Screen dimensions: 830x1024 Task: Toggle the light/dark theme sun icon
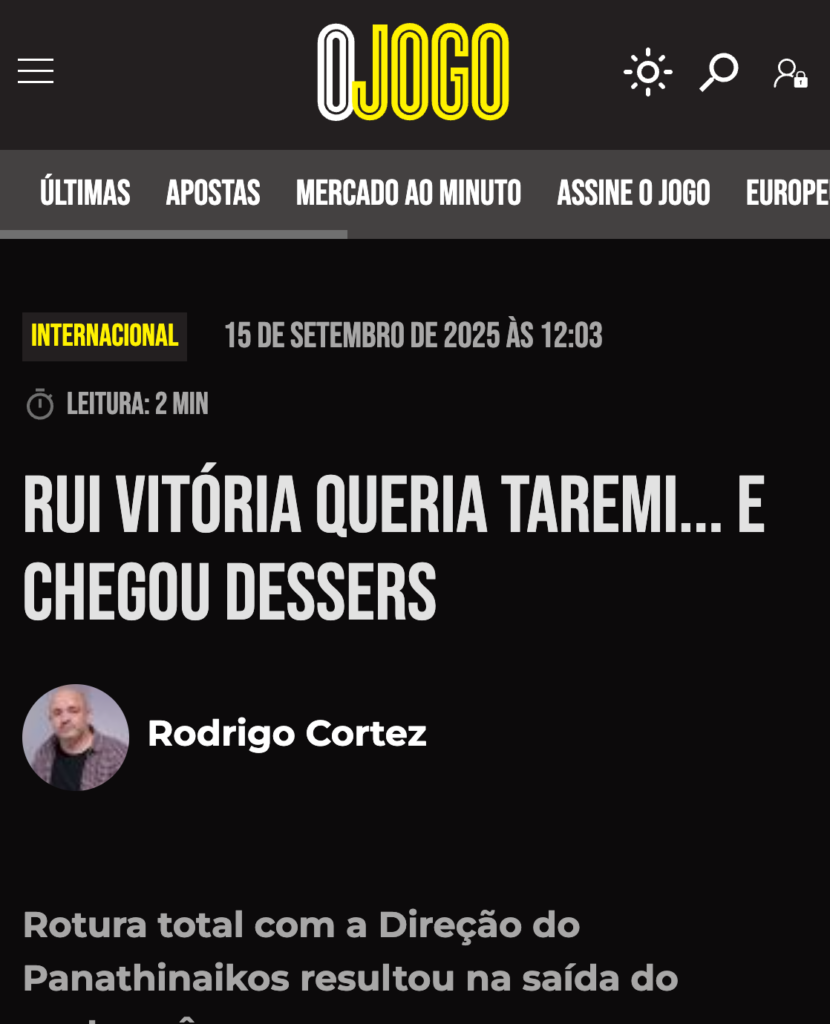click(x=648, y=72)
